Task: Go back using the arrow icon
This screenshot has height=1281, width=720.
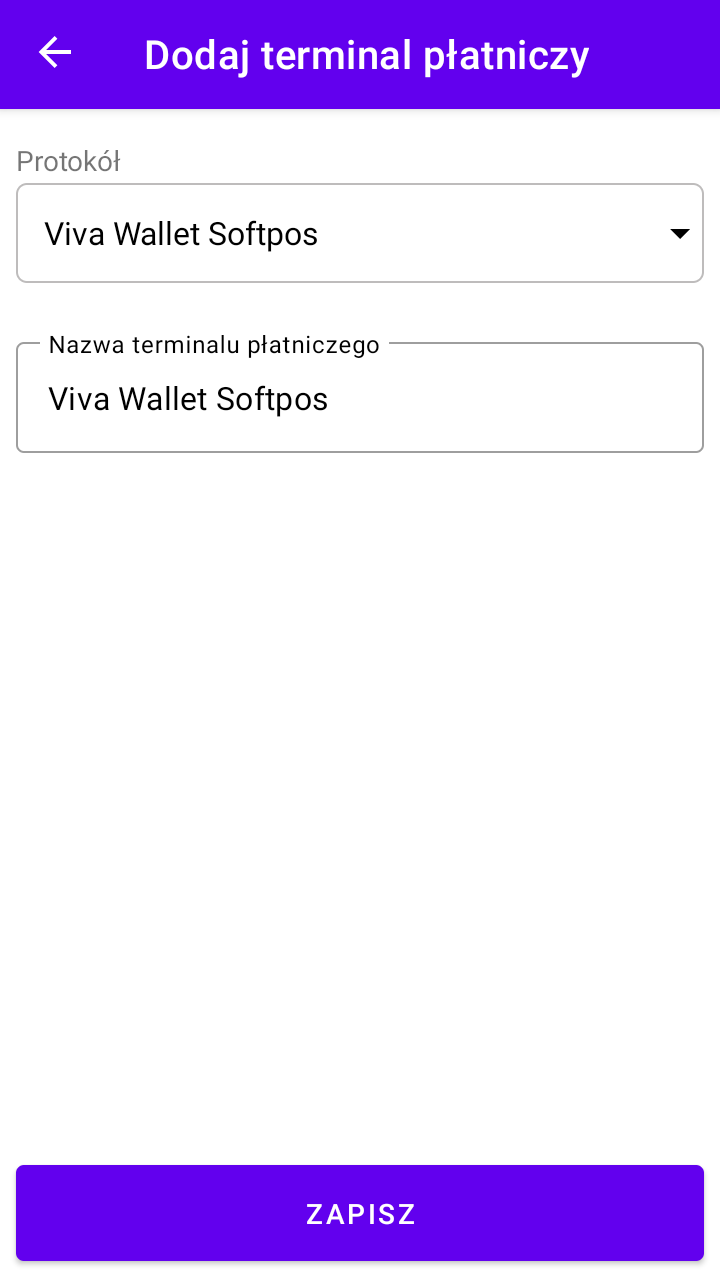Action: (55, 53)
